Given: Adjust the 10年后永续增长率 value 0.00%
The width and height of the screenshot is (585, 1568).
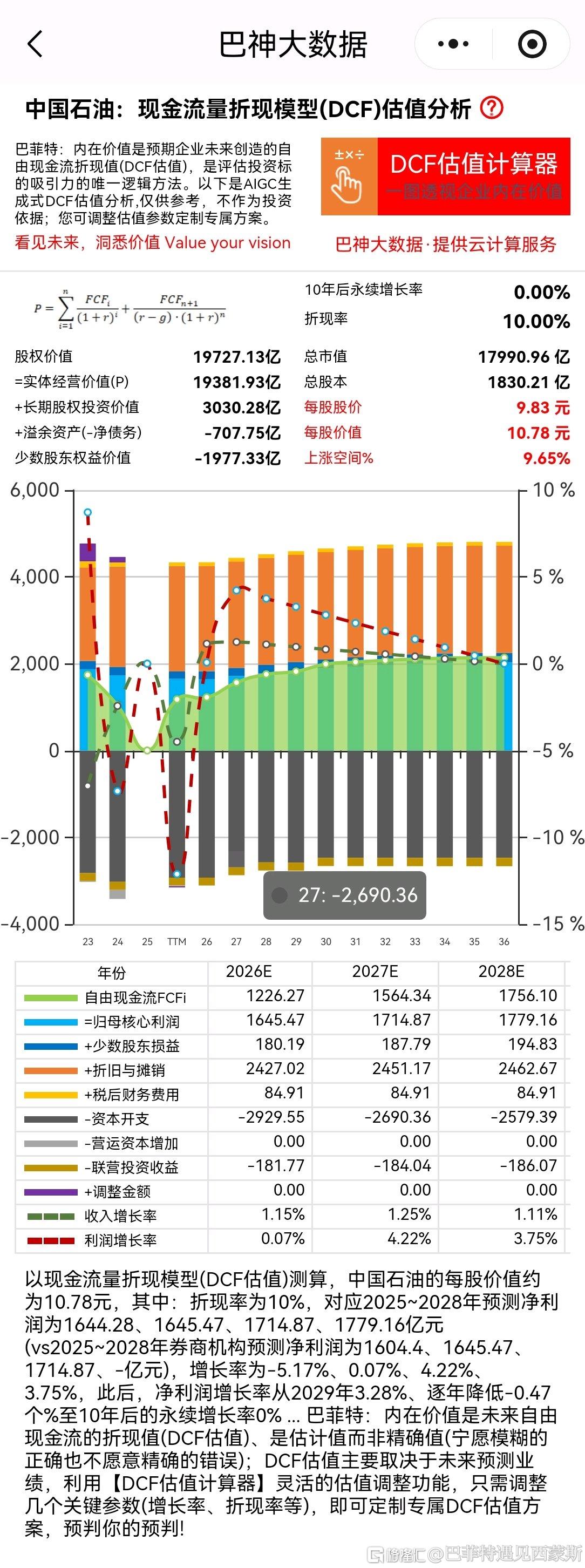Looking at the screenshot, I should click(542, 292).
